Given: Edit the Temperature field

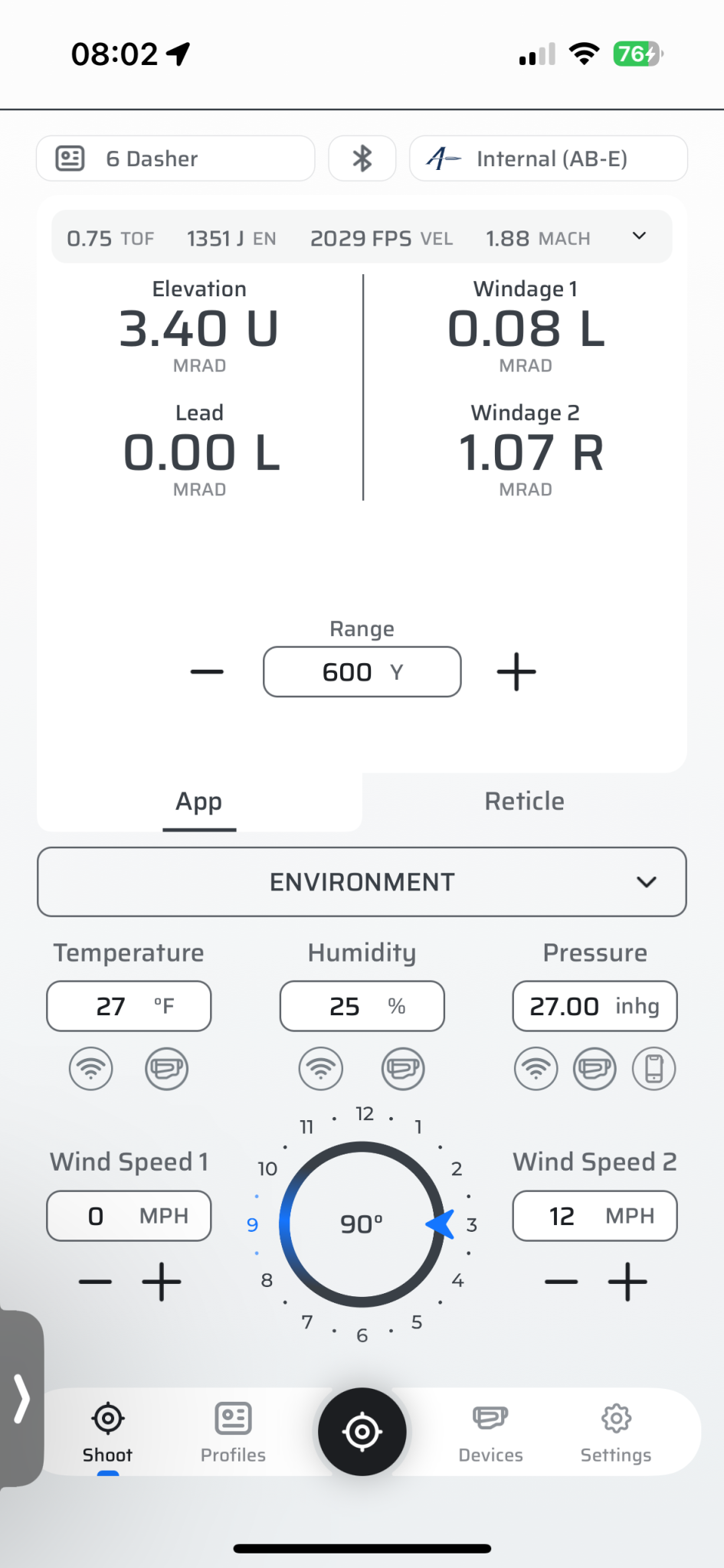Looking at the screenshot, I should coord(129,1006).
